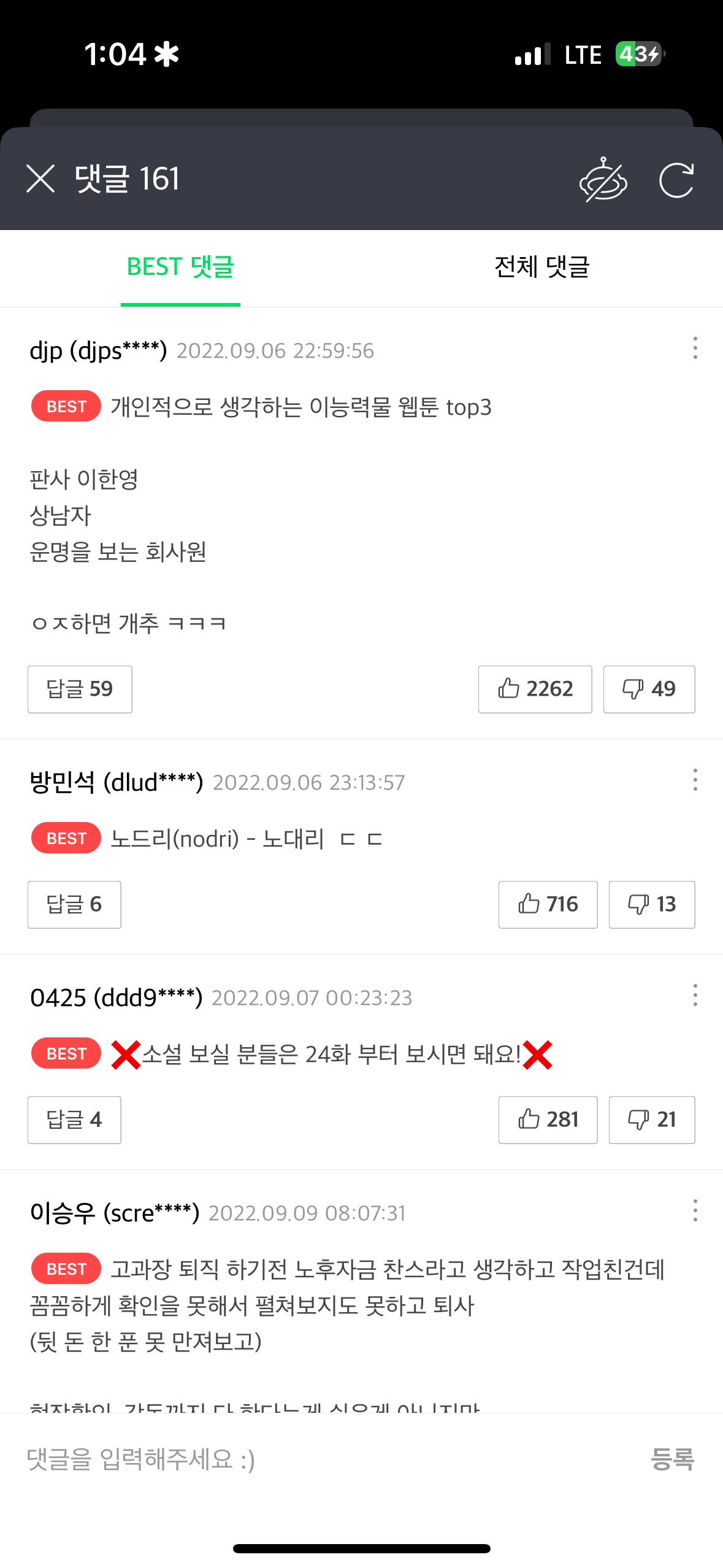View 4 replies on 0425's comment
The image size is (723, 1568).
74,1120
